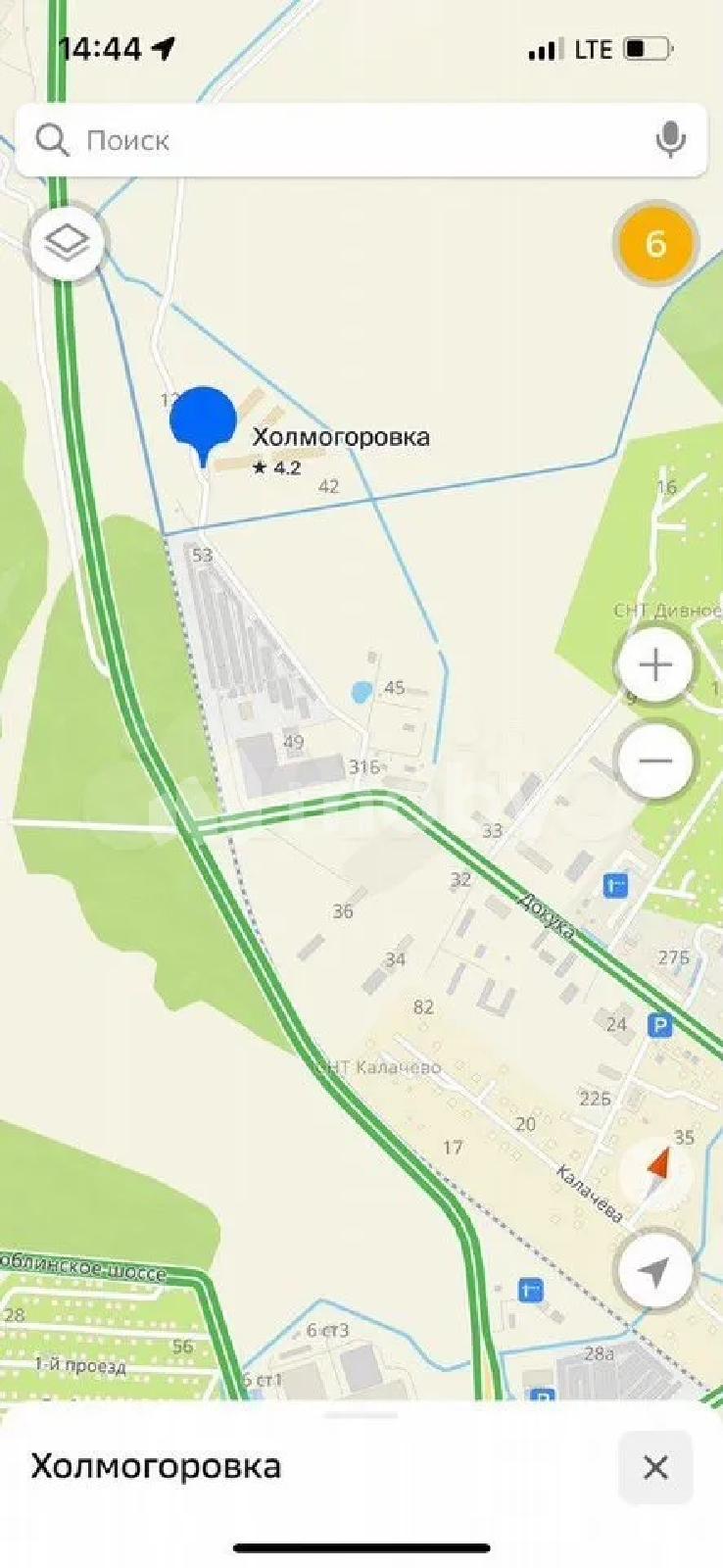This screenshot has width=723, height=1568.
Task: Select the blue Холмогоровка map pin
Action: pyautogui.click(x=203, y=421)
